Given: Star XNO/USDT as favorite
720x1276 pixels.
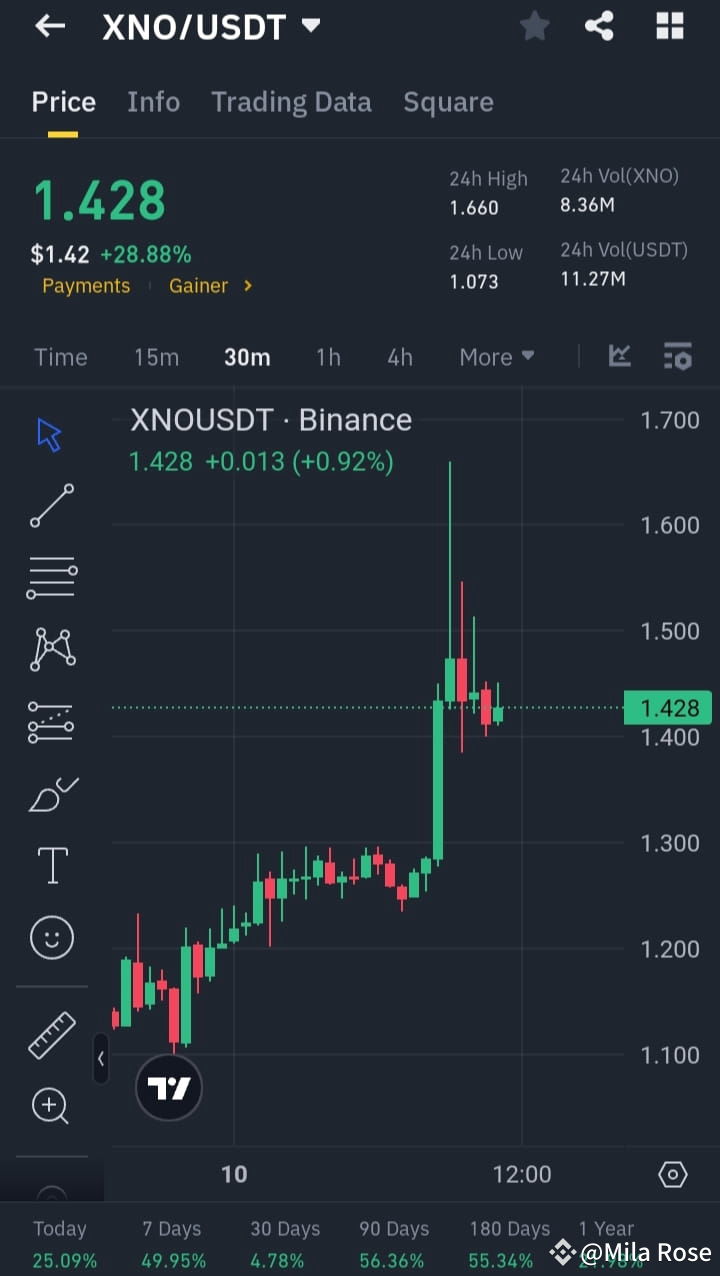Looking at the screenshot, I should click(534, 26).
